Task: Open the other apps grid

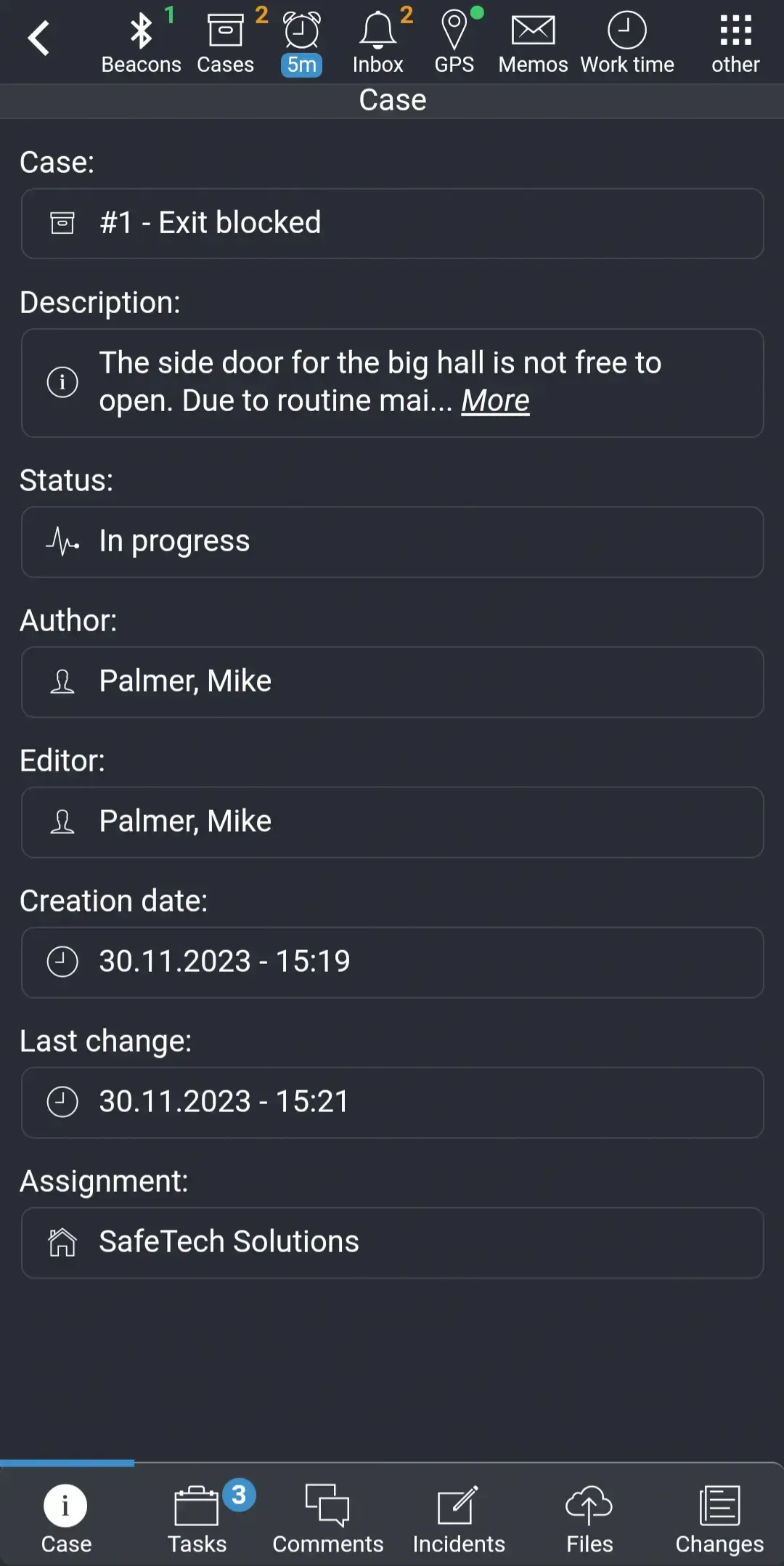Action: point(735,41)
